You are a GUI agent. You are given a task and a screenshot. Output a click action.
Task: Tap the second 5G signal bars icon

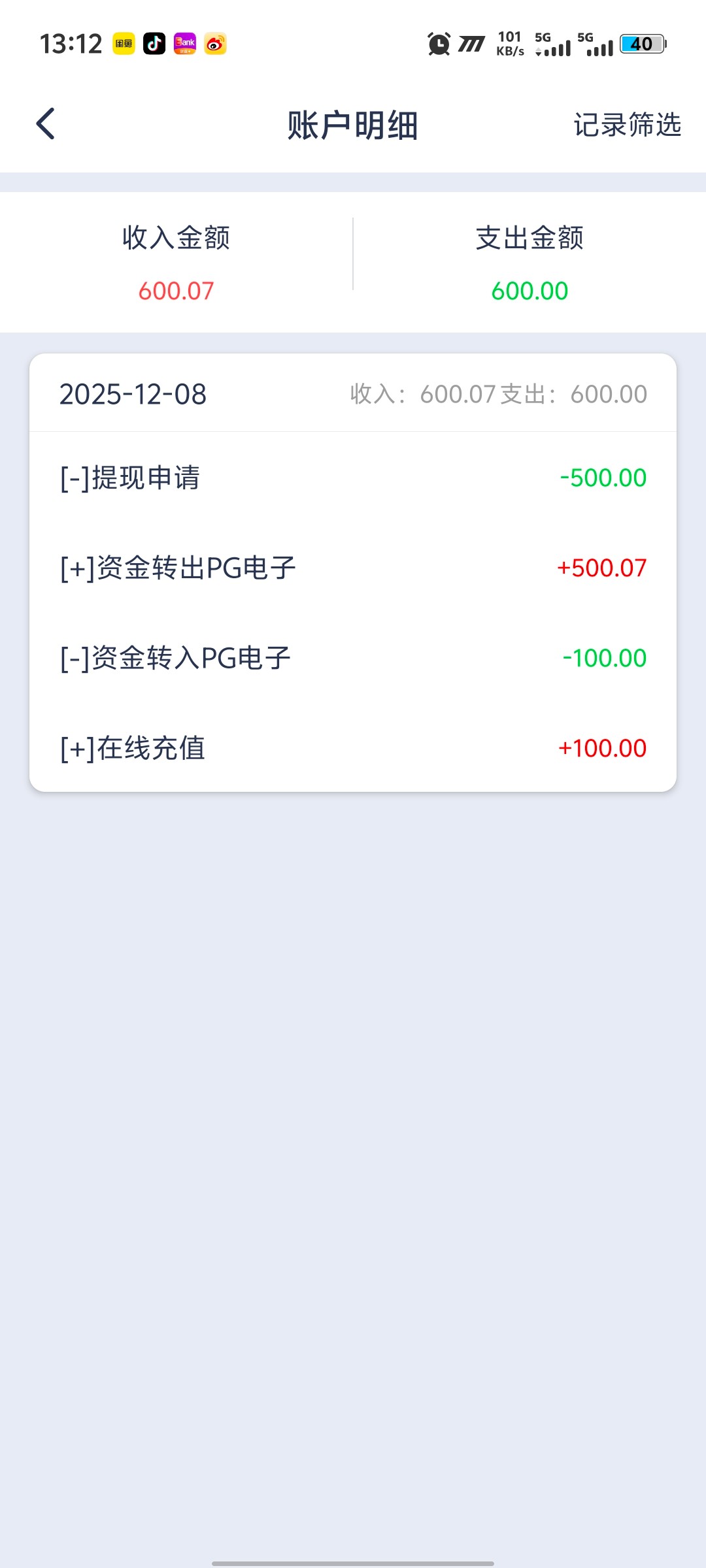click(x=597, y=44)
